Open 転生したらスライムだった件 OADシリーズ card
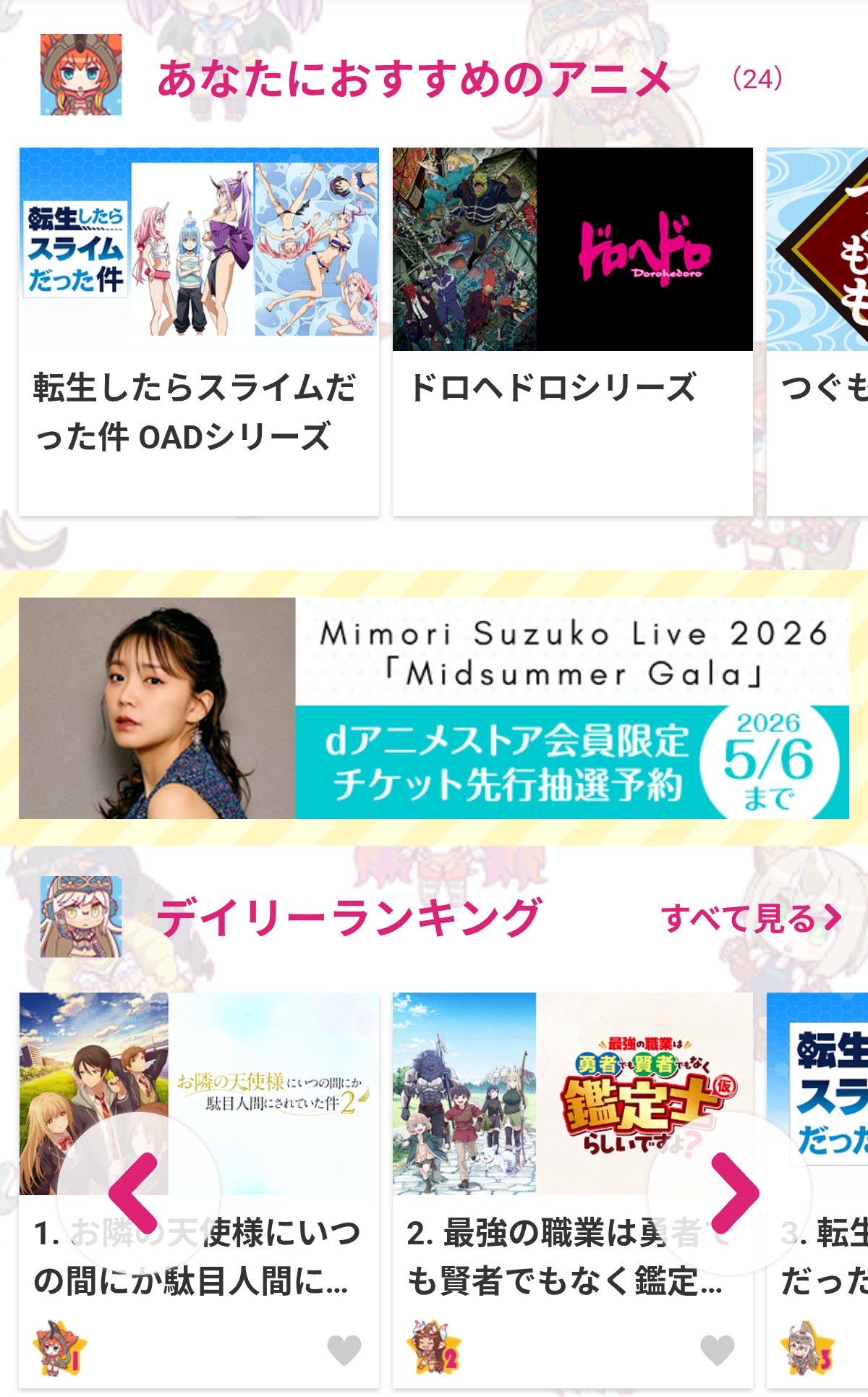868x1397 pixels. pyautogui.click(x=199, y=331)
